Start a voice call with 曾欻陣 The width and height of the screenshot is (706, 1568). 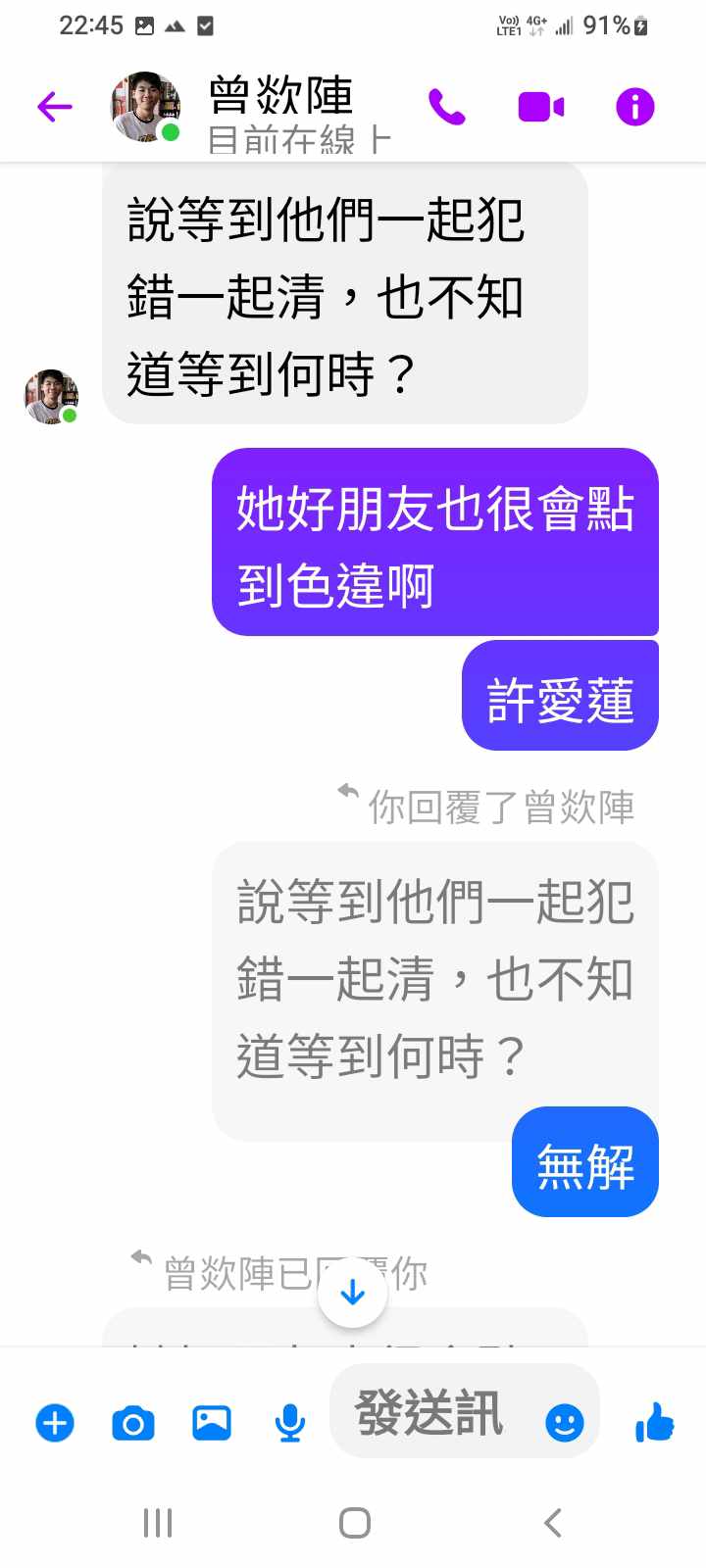point(447,107)
